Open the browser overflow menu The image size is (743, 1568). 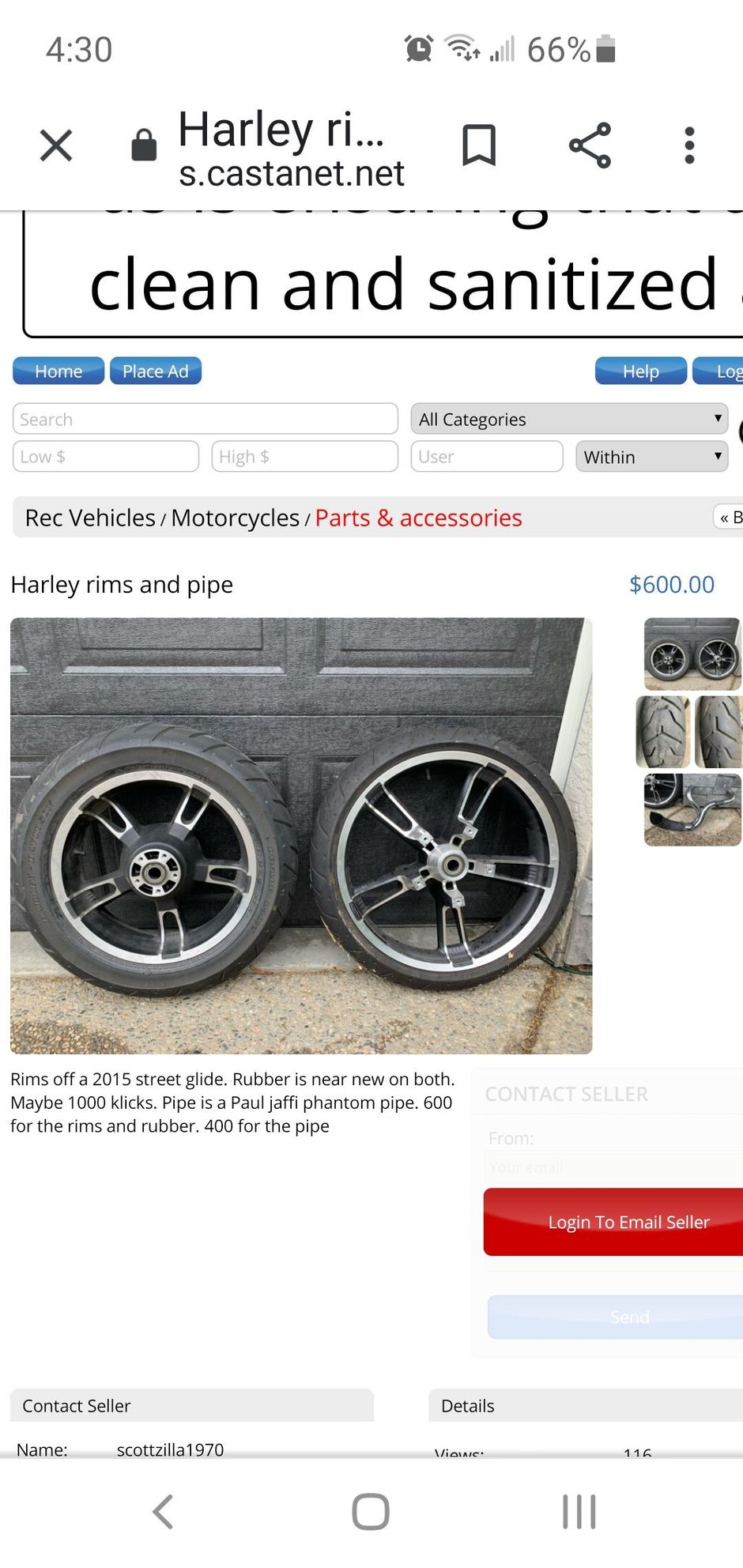point(689,145)
